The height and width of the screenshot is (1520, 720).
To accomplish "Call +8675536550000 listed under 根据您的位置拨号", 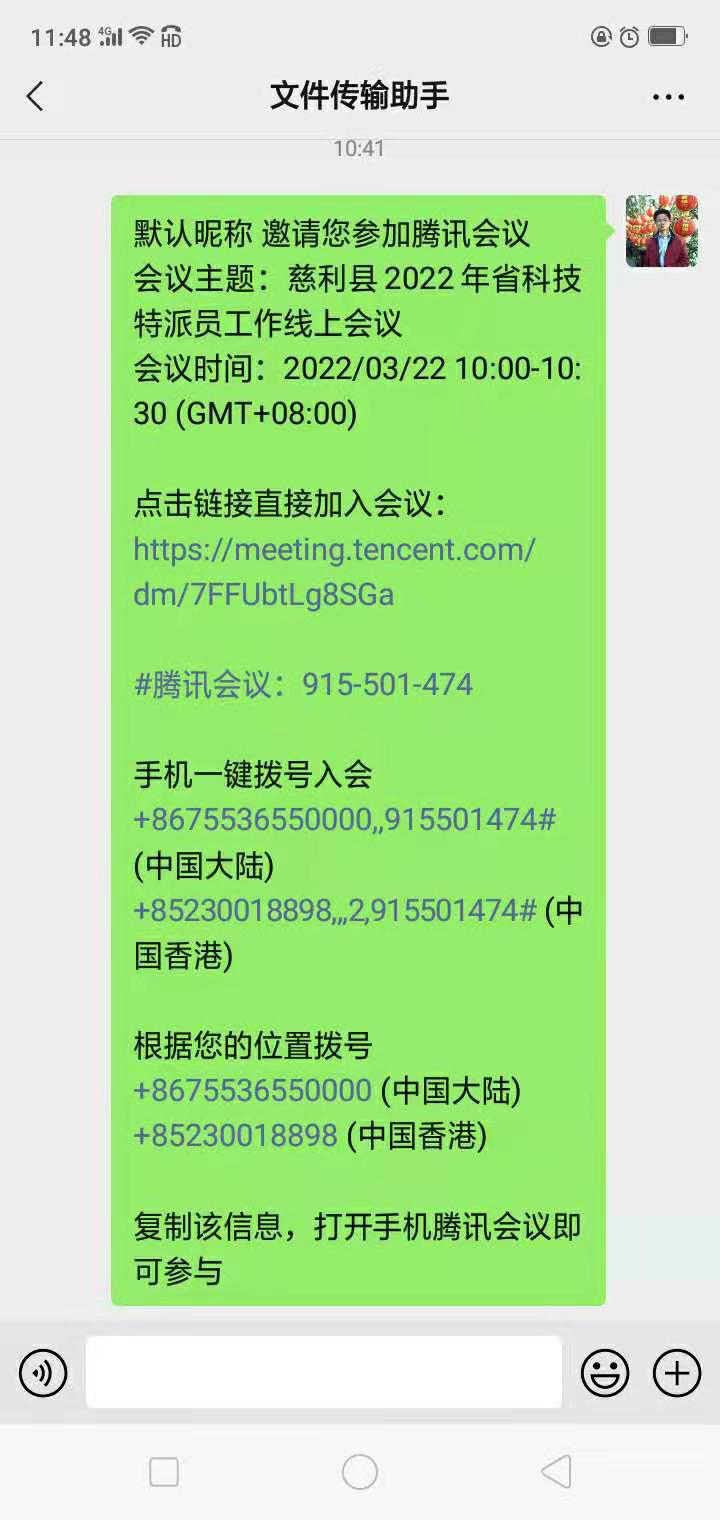I will tap(253, 1091).
